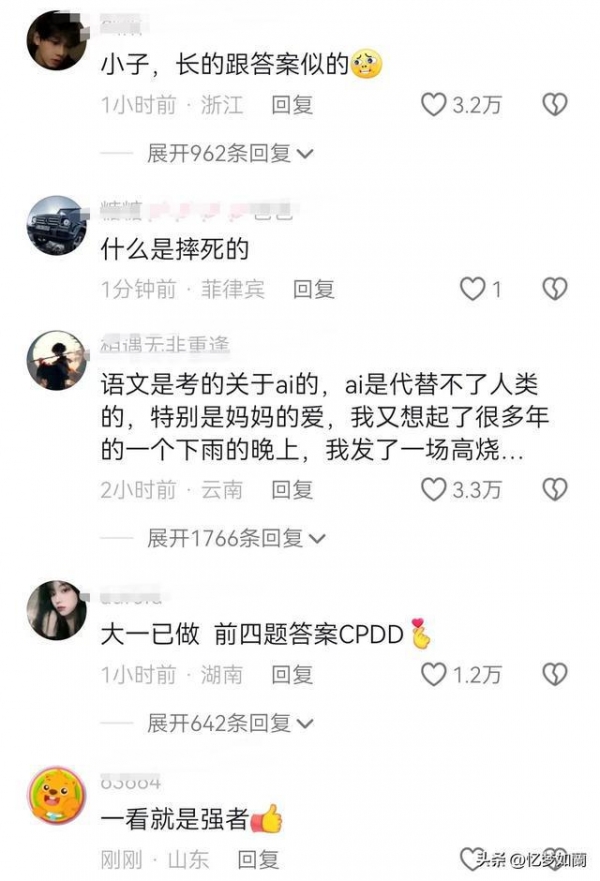The image size is (600, 881).
Task: Dislike the comment '小子，长的跟答案似的'
Action: (x=554, y=104)
